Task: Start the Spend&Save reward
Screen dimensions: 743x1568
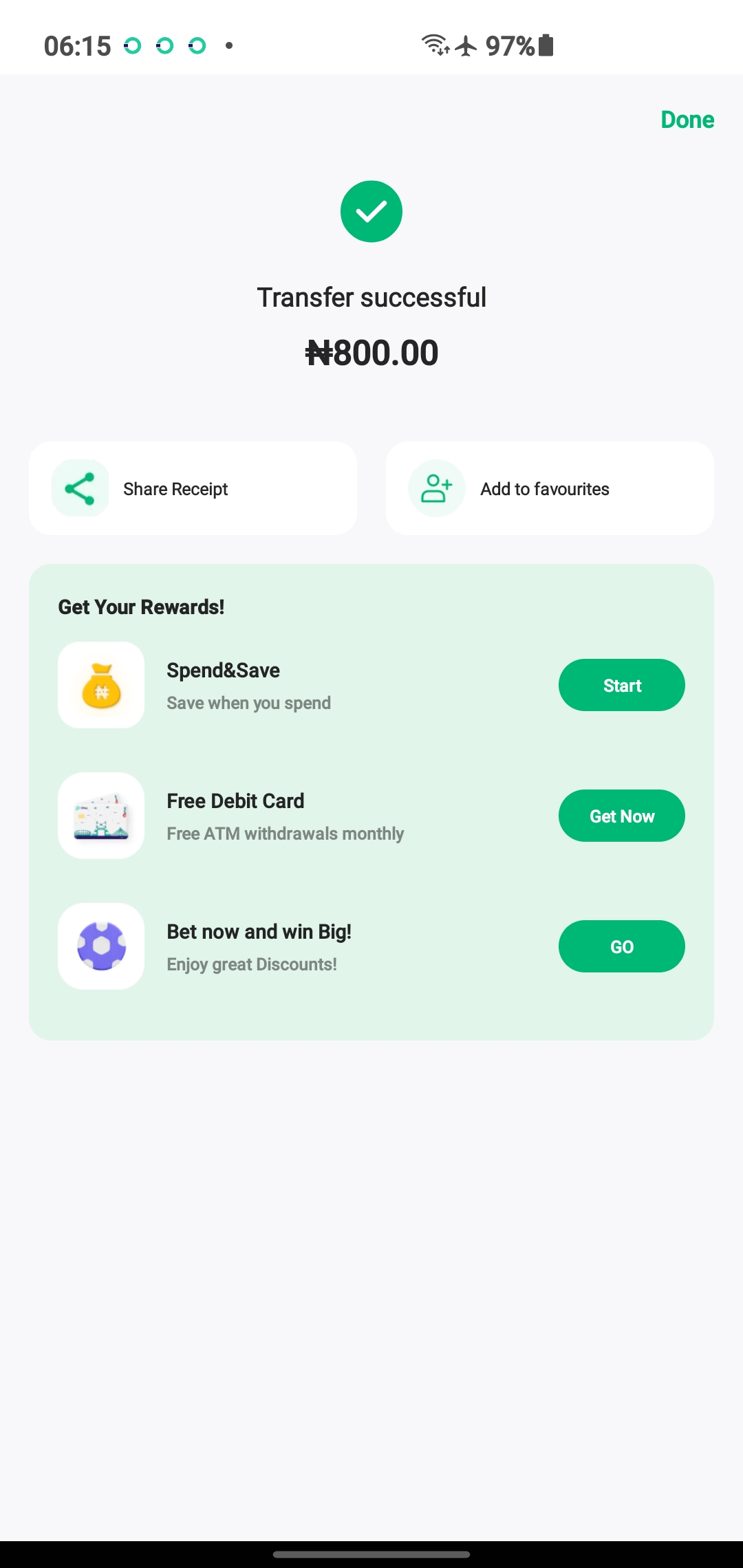Action: (x=621, y=686)
